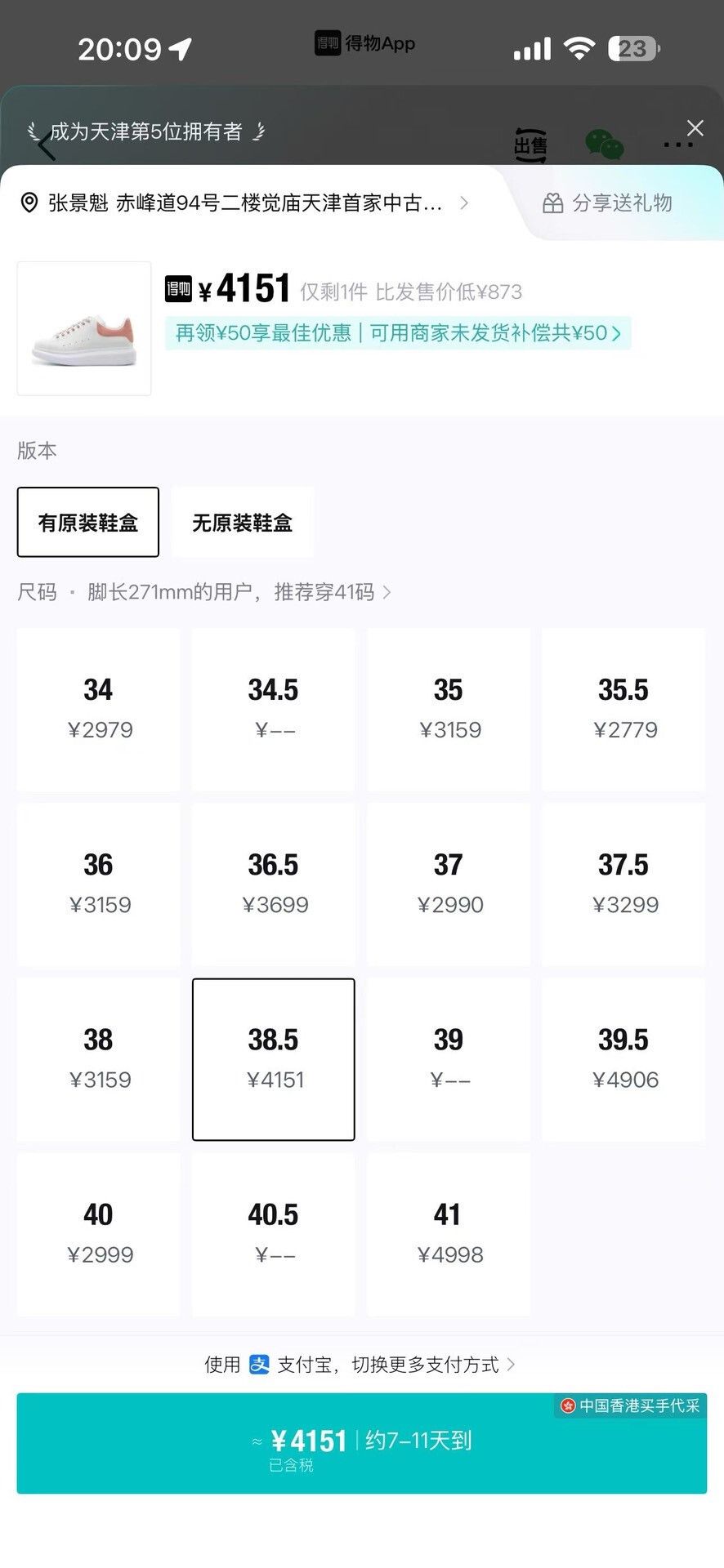Go back with the left arrow
Viewport: 724px width, 1568px height.
[47, 146]
